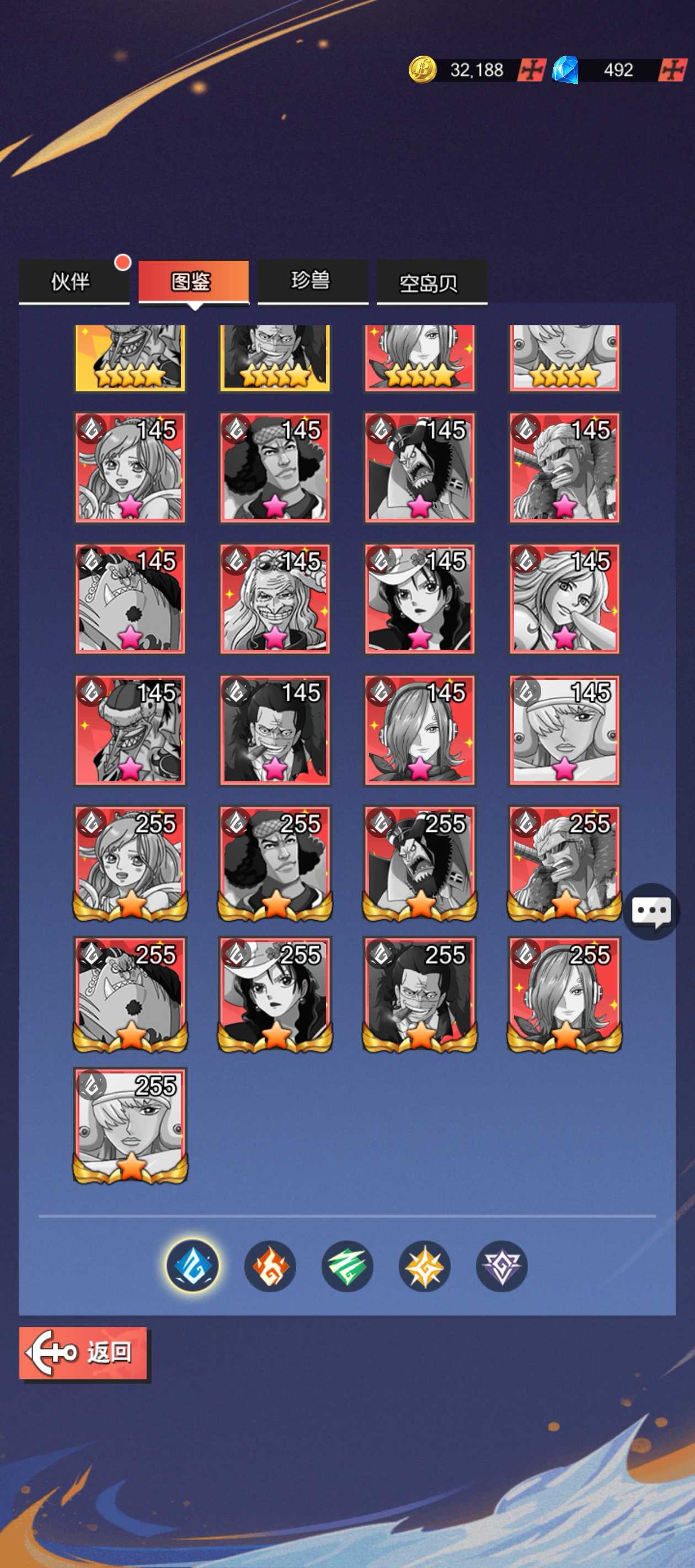Open the chat bubble icon
The image size is (695, 1568).
pyautogui.click(x=651, y=911)
